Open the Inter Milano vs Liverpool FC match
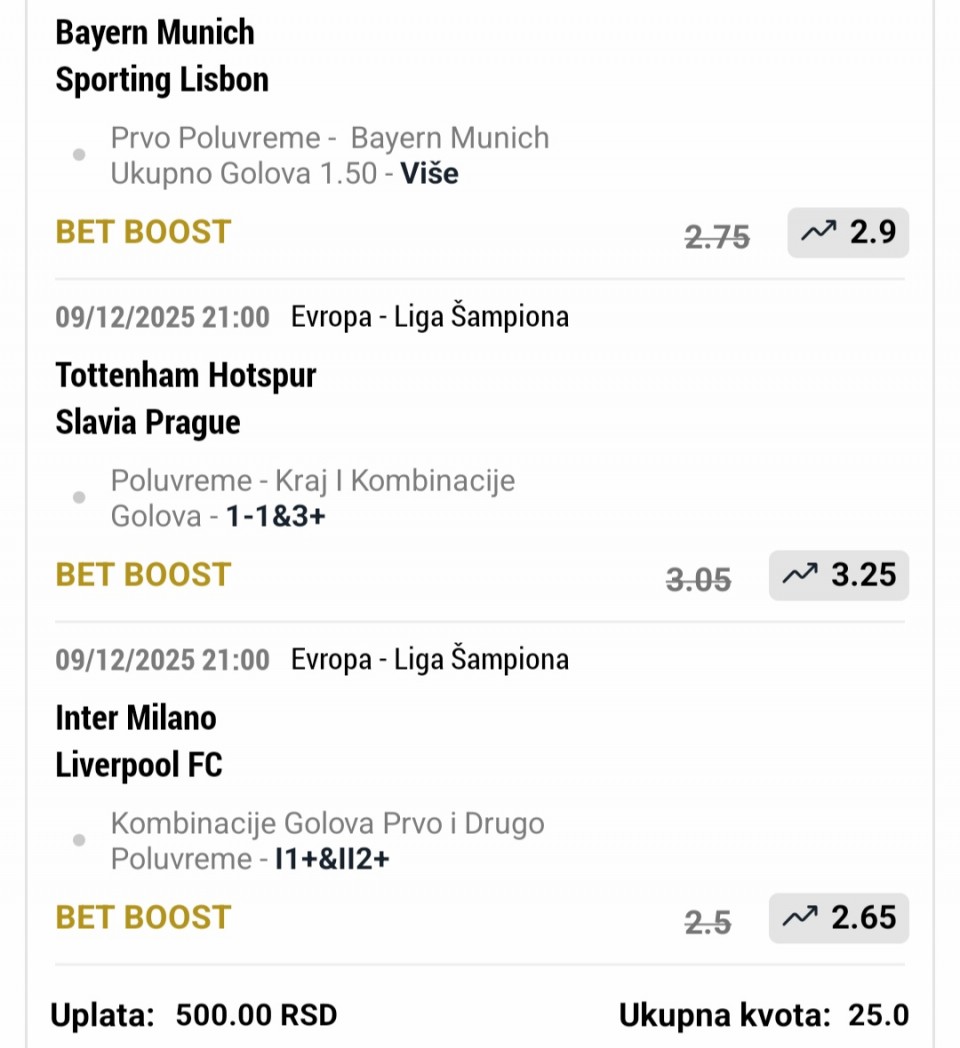This screenshot has width=960, height=1048. coord(138,741)
